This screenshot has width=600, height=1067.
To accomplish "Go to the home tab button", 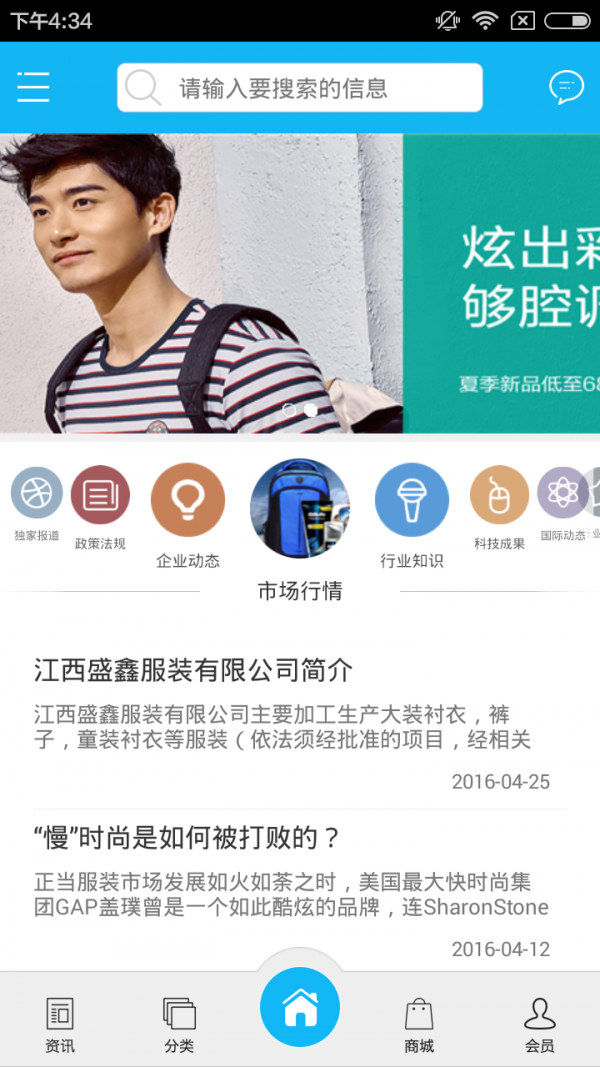I will click(300, 1008).
